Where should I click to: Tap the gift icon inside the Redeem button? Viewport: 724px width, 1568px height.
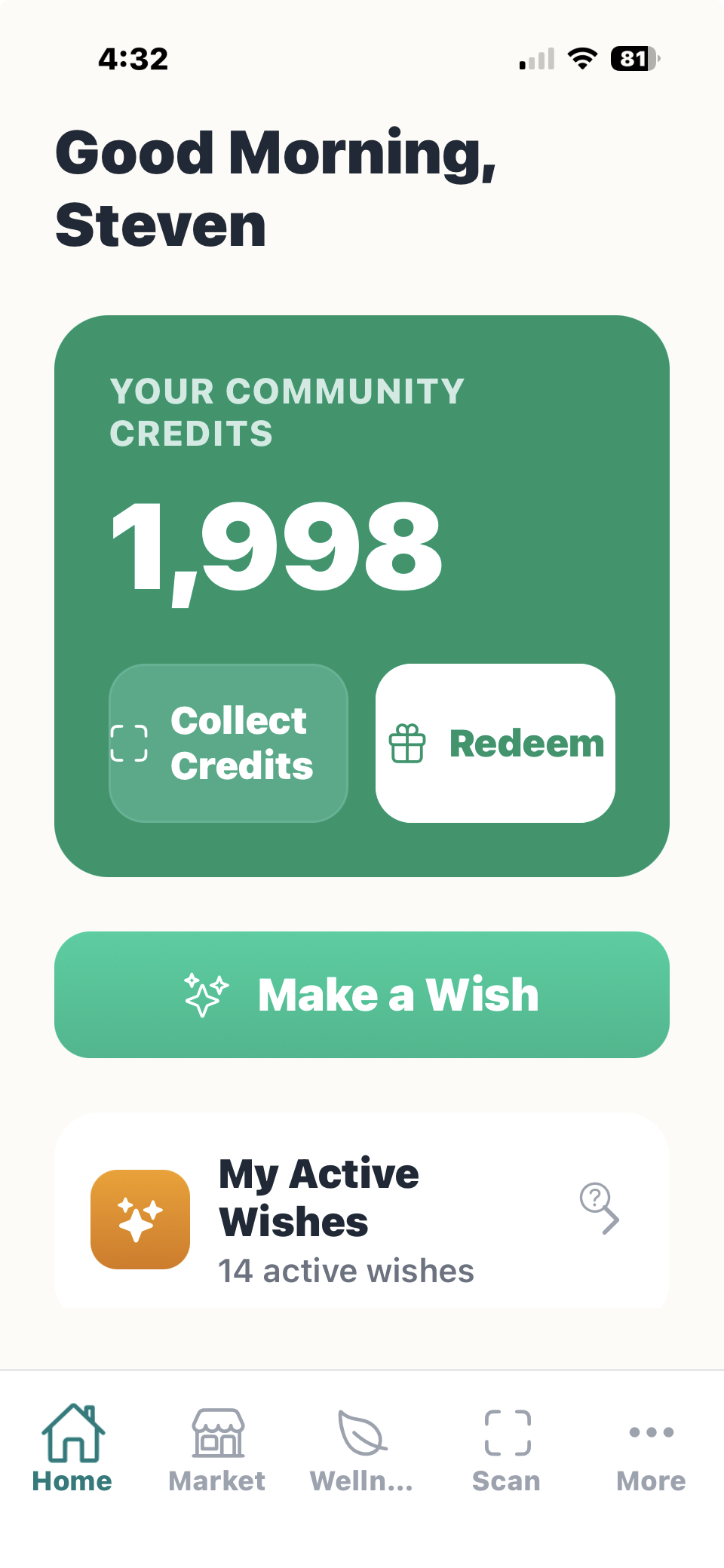tap(407, 743)
